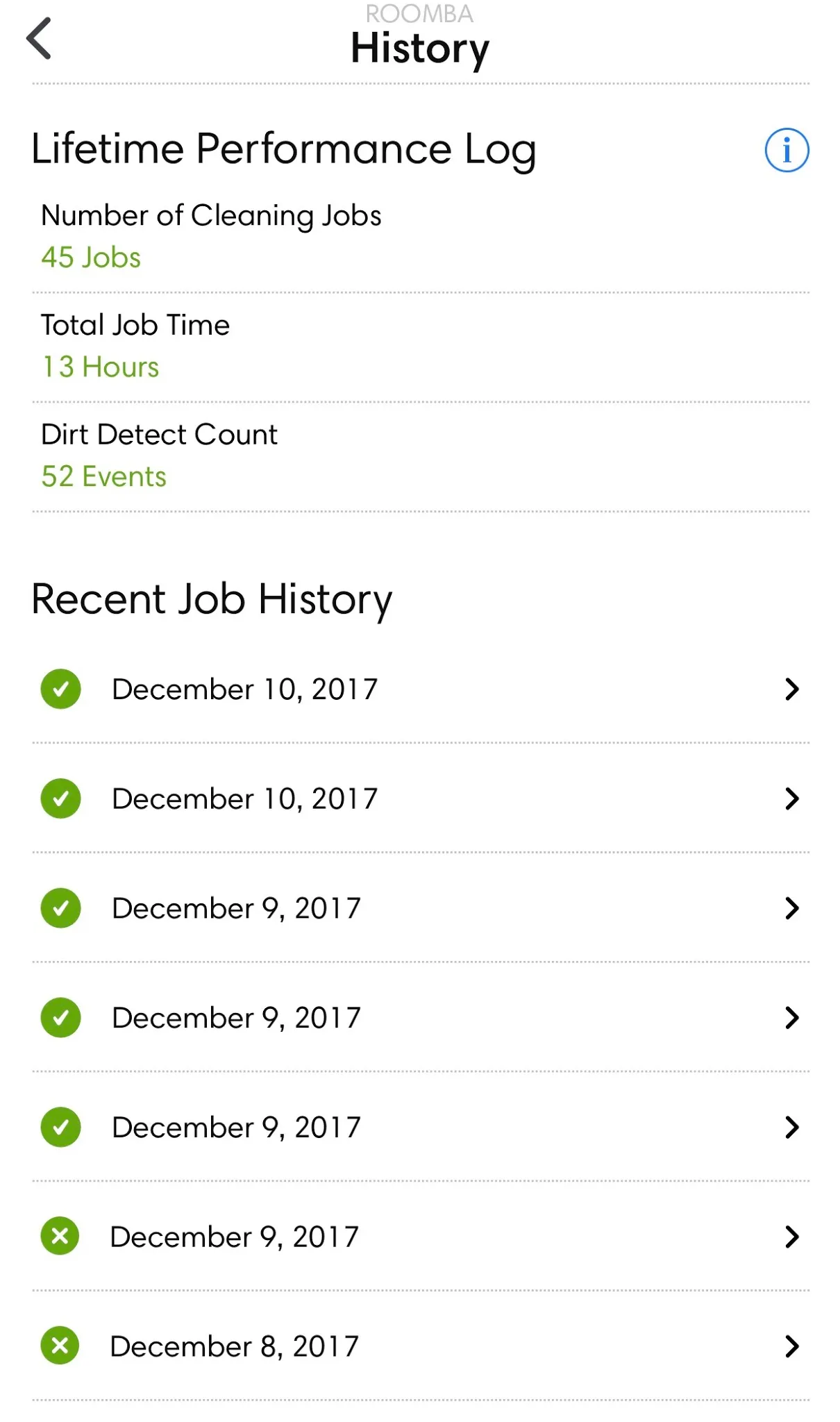Click the green checkmark for first December 9 job
Viewport: 840px width, 1422px height.
60,908
